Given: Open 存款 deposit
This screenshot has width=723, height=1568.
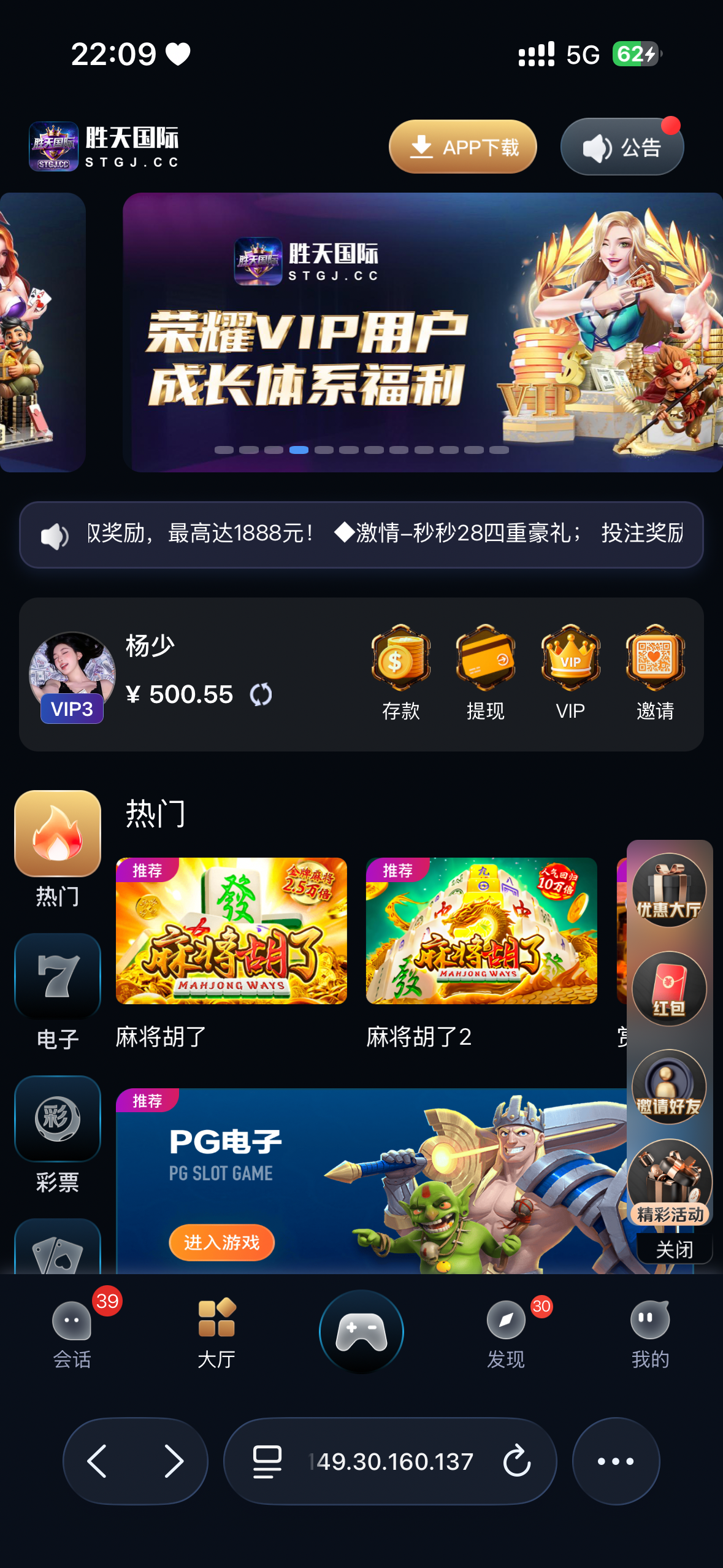Looking at the screenshot, I should click(400, 673).
